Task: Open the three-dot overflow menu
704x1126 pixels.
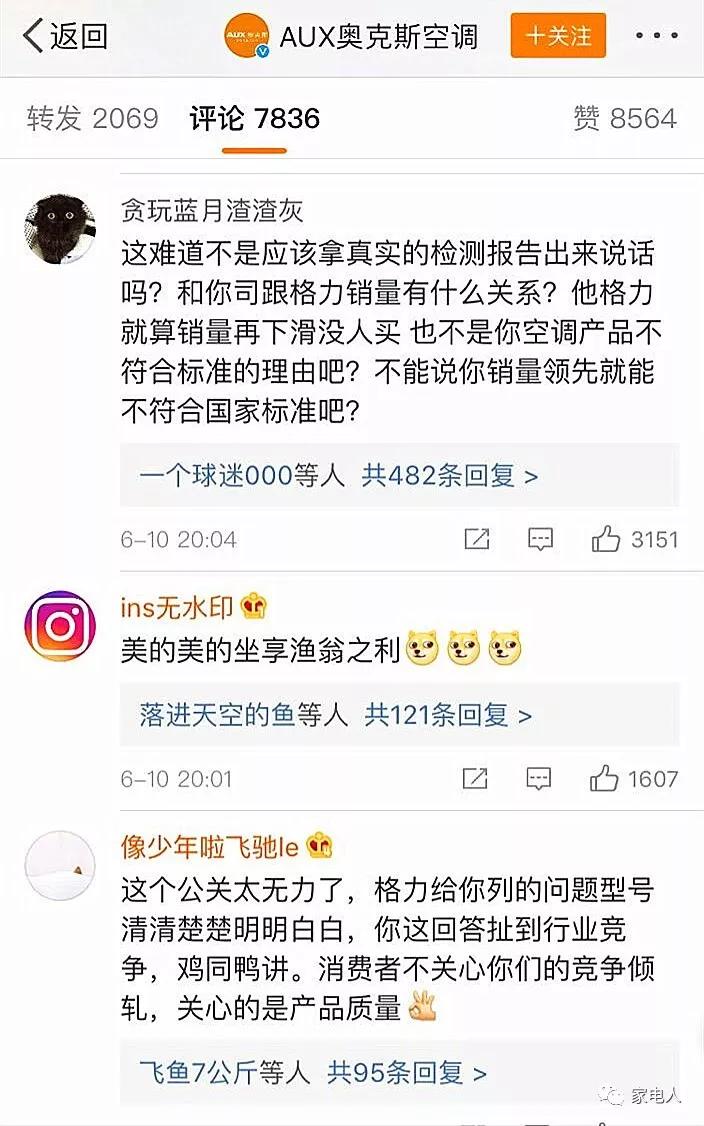Action: (x=656, y=36)
